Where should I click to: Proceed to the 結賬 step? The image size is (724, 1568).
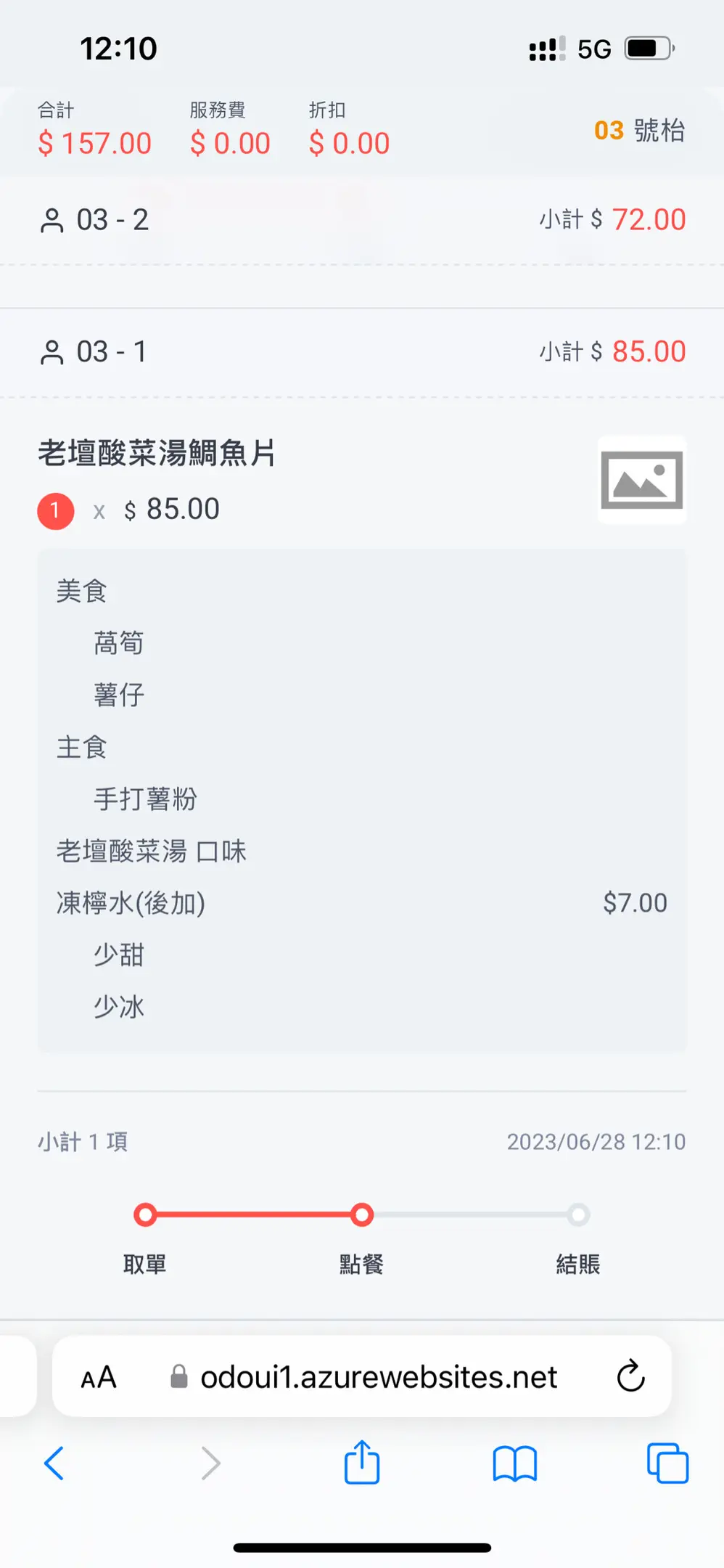click(578, 1238)
